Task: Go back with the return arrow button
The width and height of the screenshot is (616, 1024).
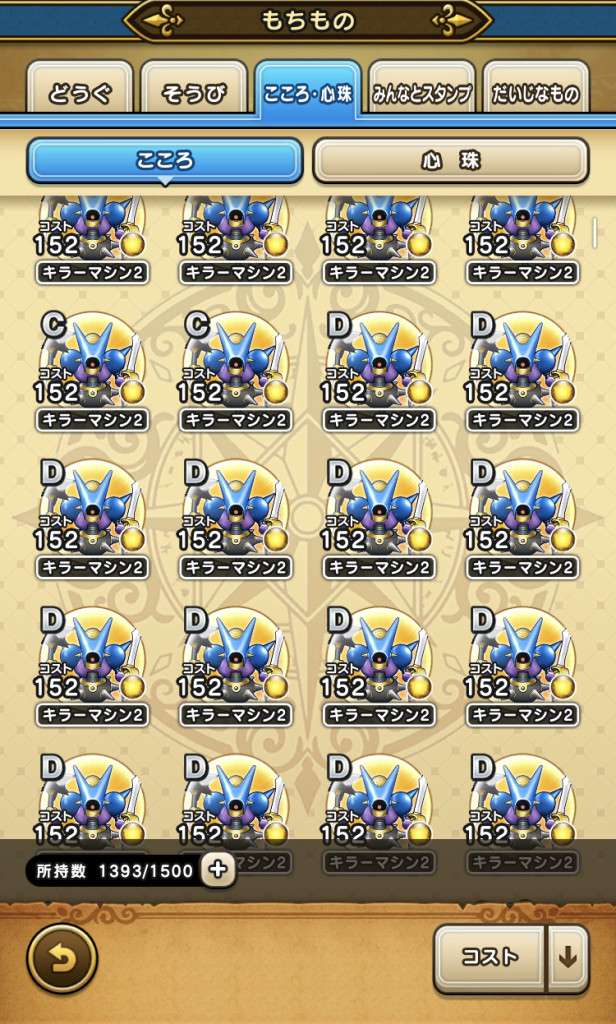Action: (x=62, y=958)
